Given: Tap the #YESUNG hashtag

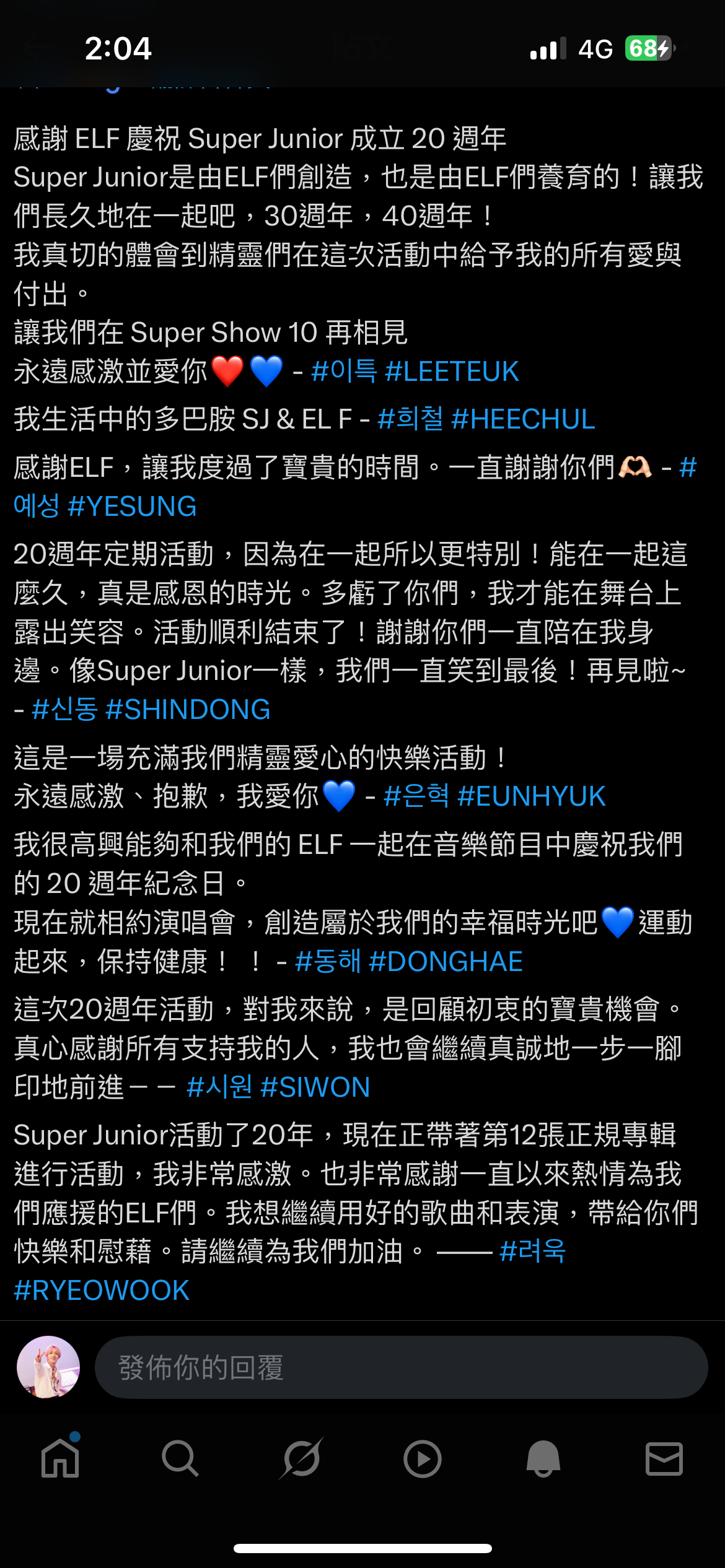Looking at the screenshot, I should point(132,507).
